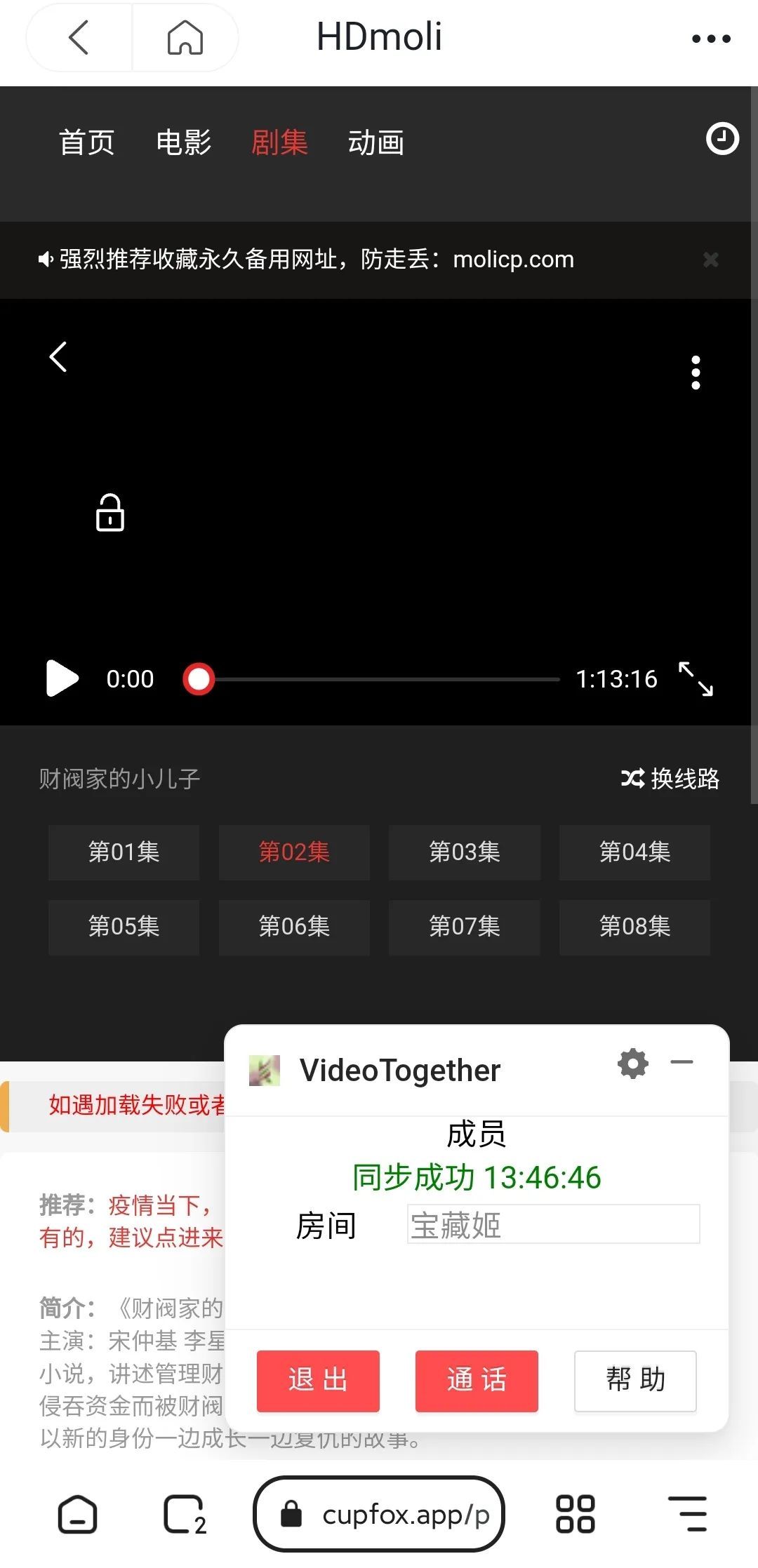Open video player's three-dot options
The height and width of the screenshot is (1568, 758).
pyautogui.click(x=696, y=373)
